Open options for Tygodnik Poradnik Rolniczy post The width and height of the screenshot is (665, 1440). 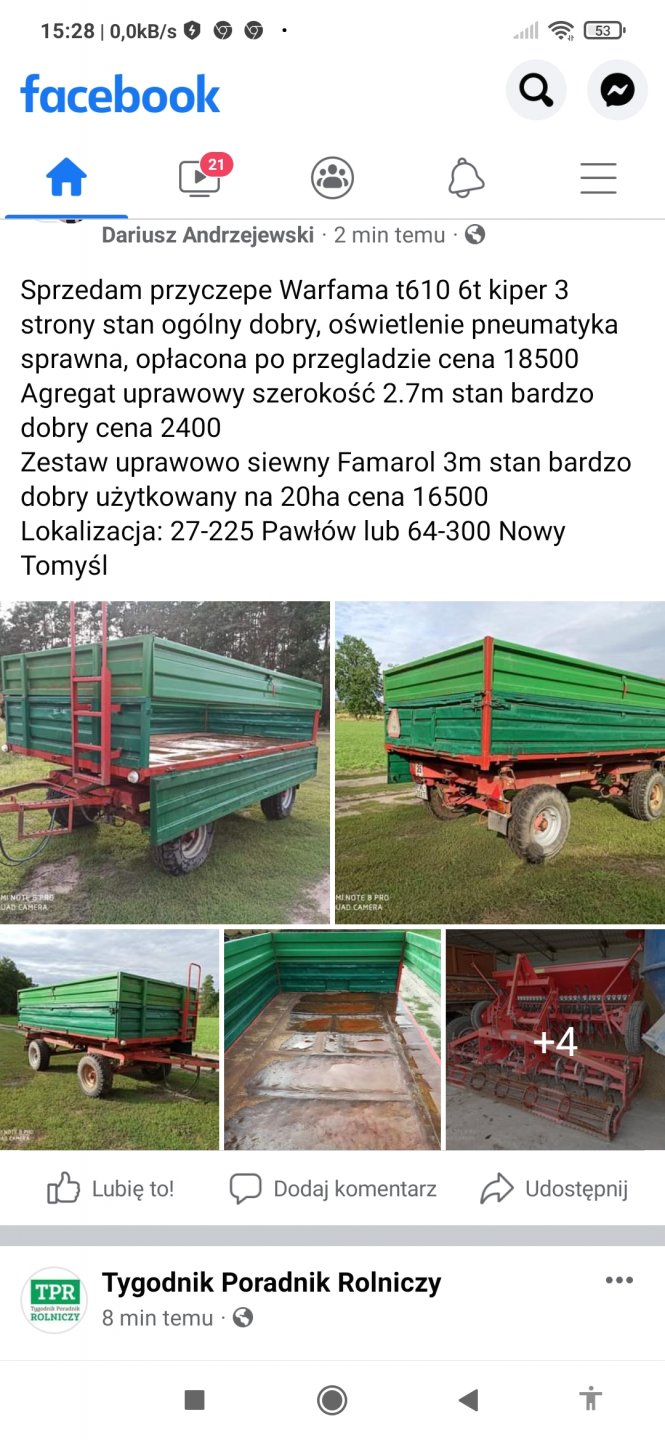[x=619, y=1281]
